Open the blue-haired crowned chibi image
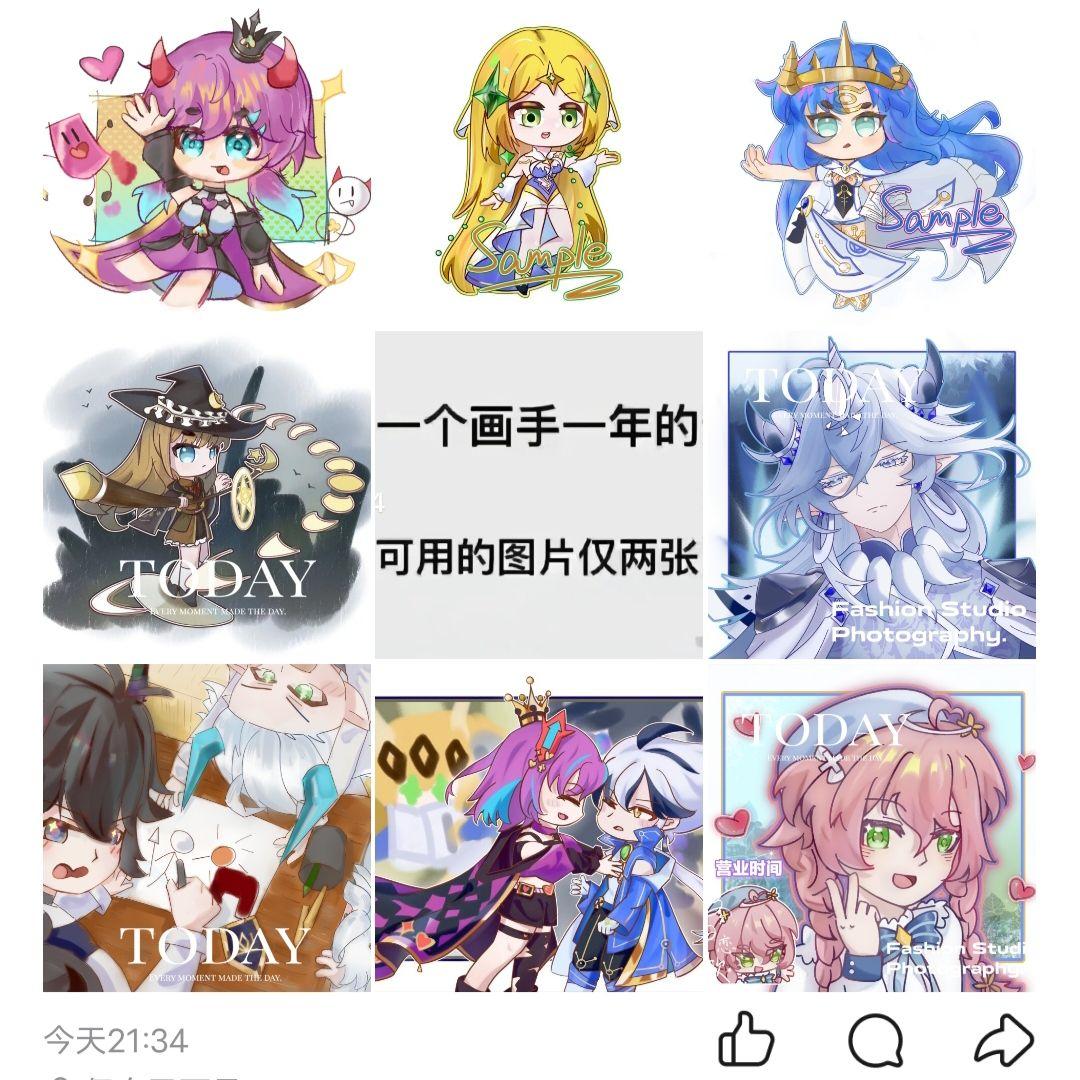This screenshot has height=1080, width=1080. (872, 163)
